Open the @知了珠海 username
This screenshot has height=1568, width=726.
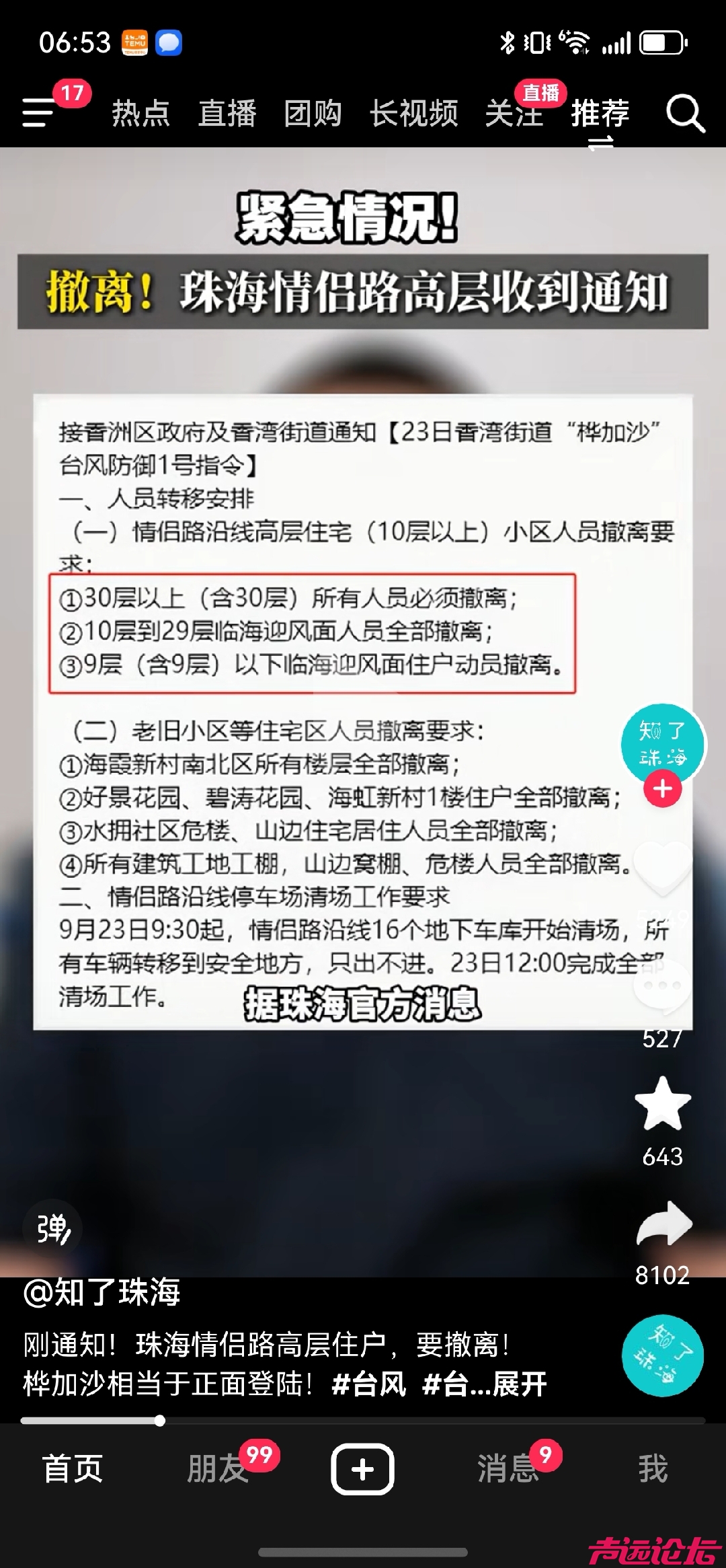pos(102,1292)
